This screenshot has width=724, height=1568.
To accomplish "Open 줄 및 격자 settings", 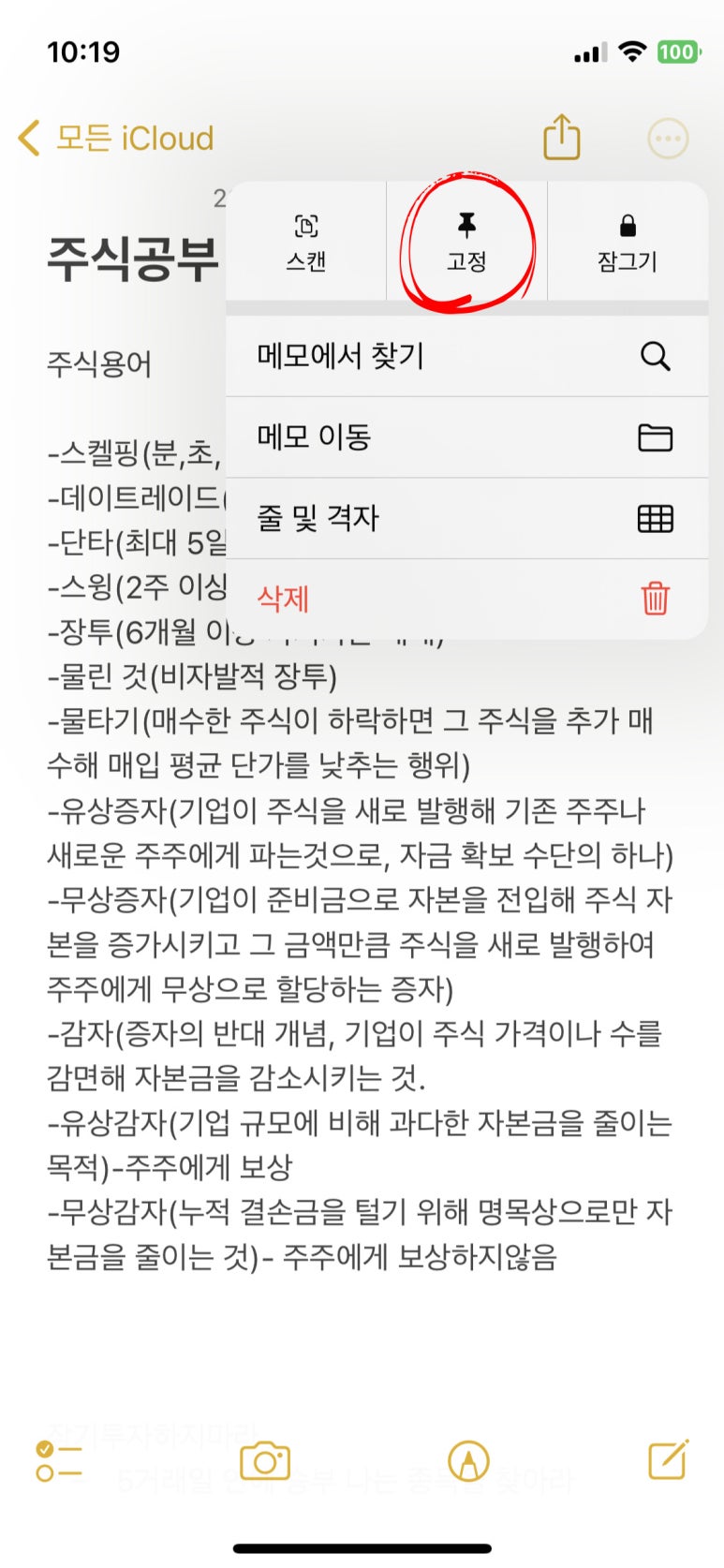I will [x=466, y=518].
